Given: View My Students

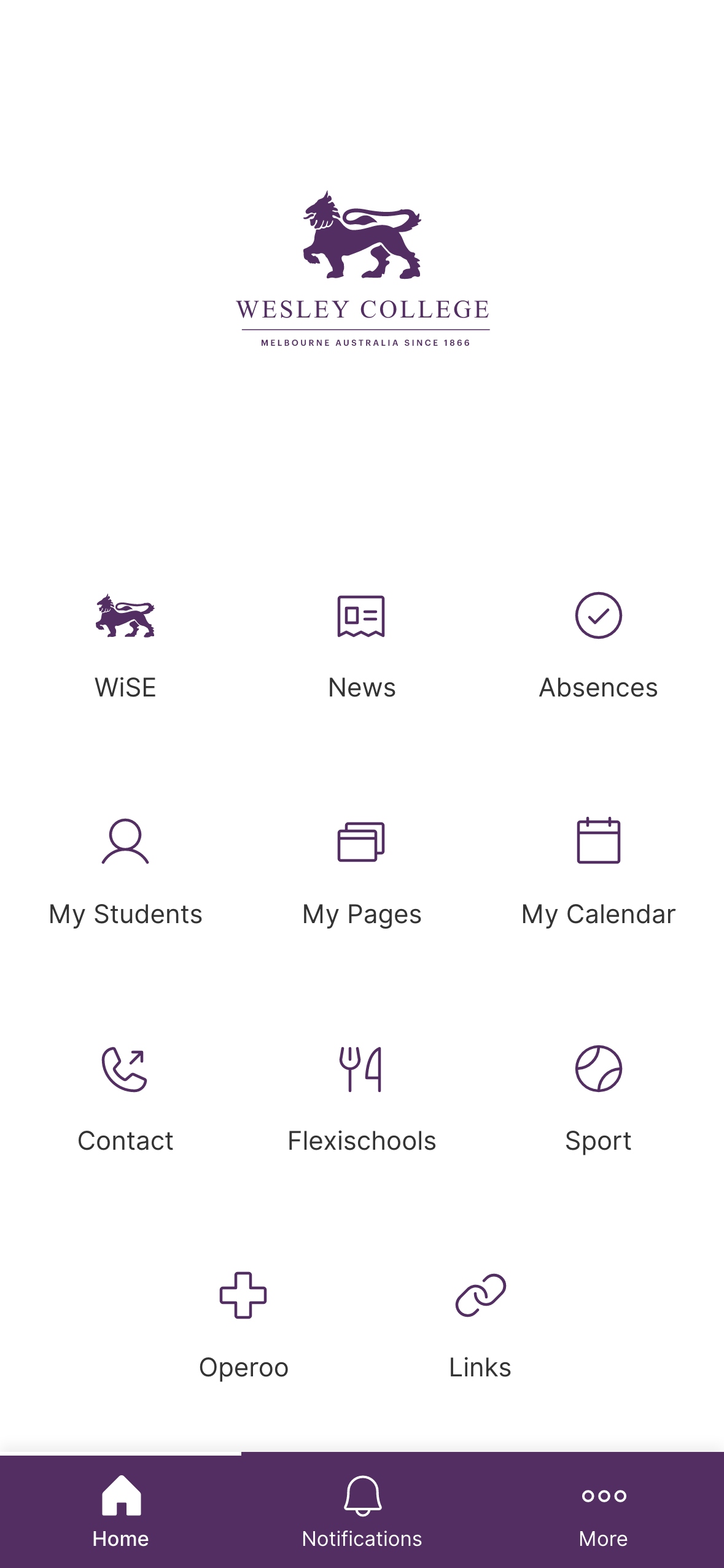Looking at the screenshot, I should point(125,871).
